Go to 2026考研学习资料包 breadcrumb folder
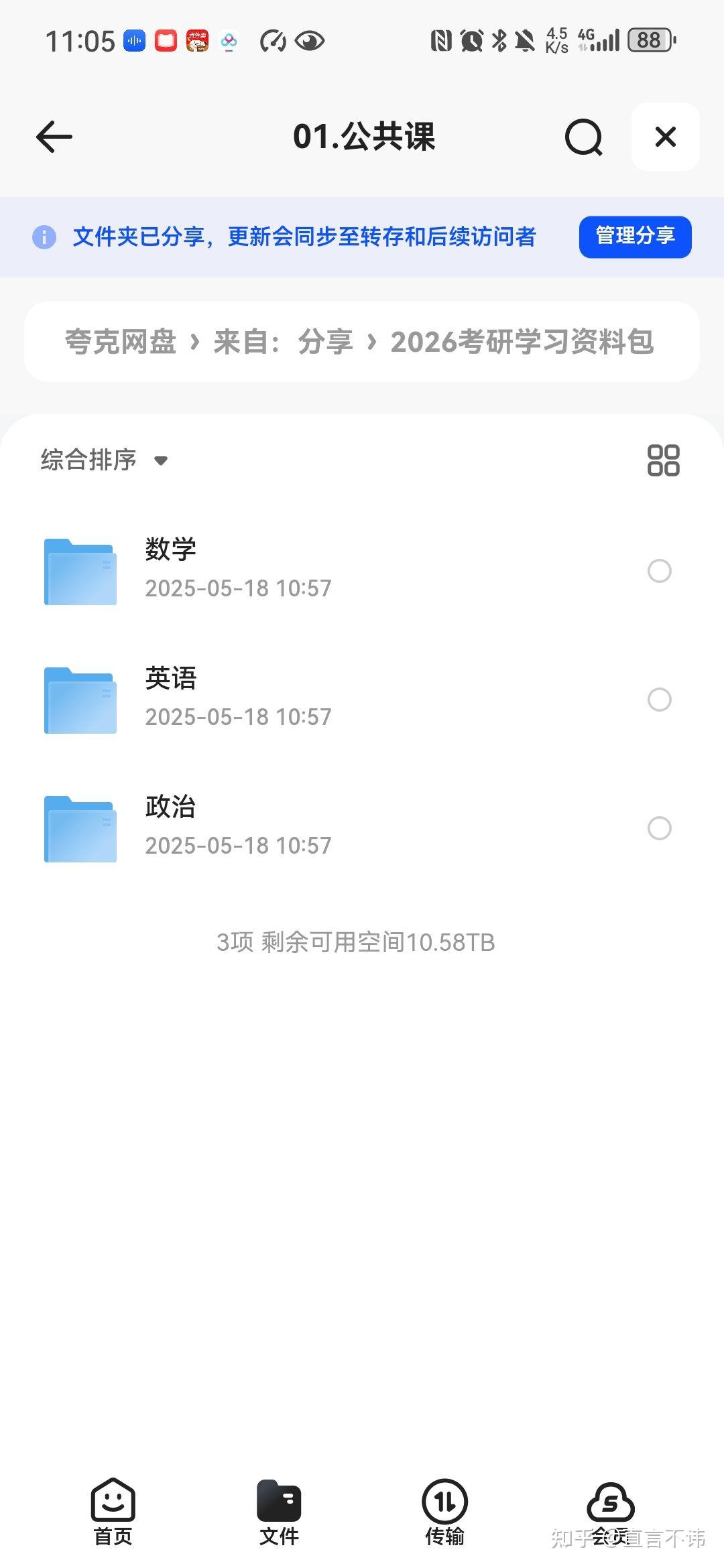Viewport: 724px width, 1568px height. (522, 342)
